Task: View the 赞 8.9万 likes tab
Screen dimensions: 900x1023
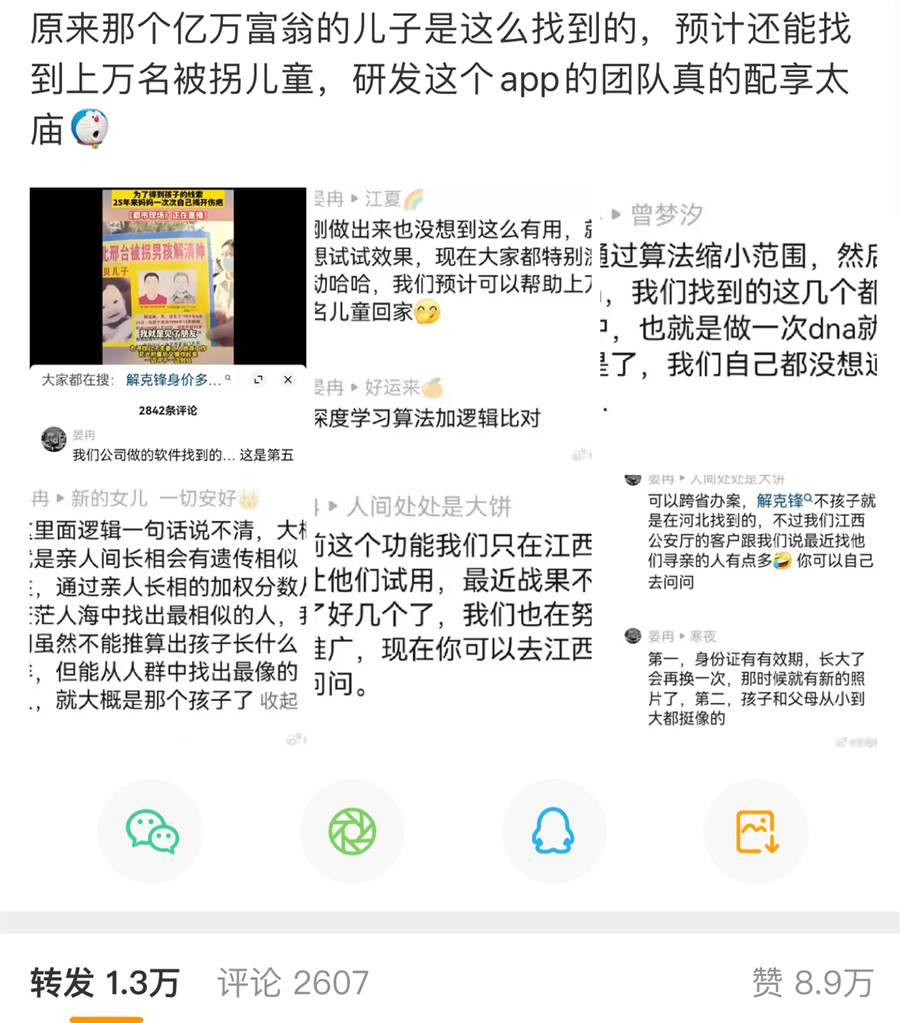Action: pyautogui.click(x=812, y=983)
